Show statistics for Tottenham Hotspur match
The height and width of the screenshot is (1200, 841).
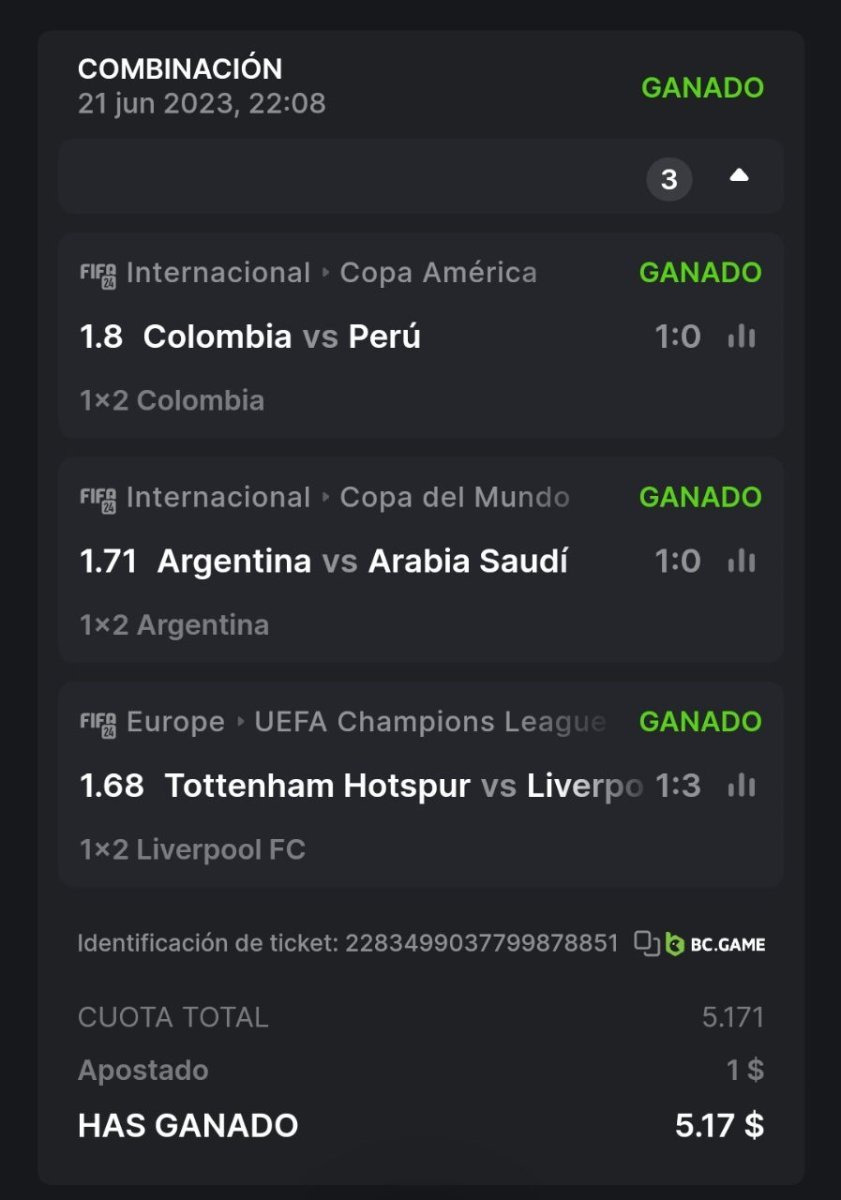741,786
